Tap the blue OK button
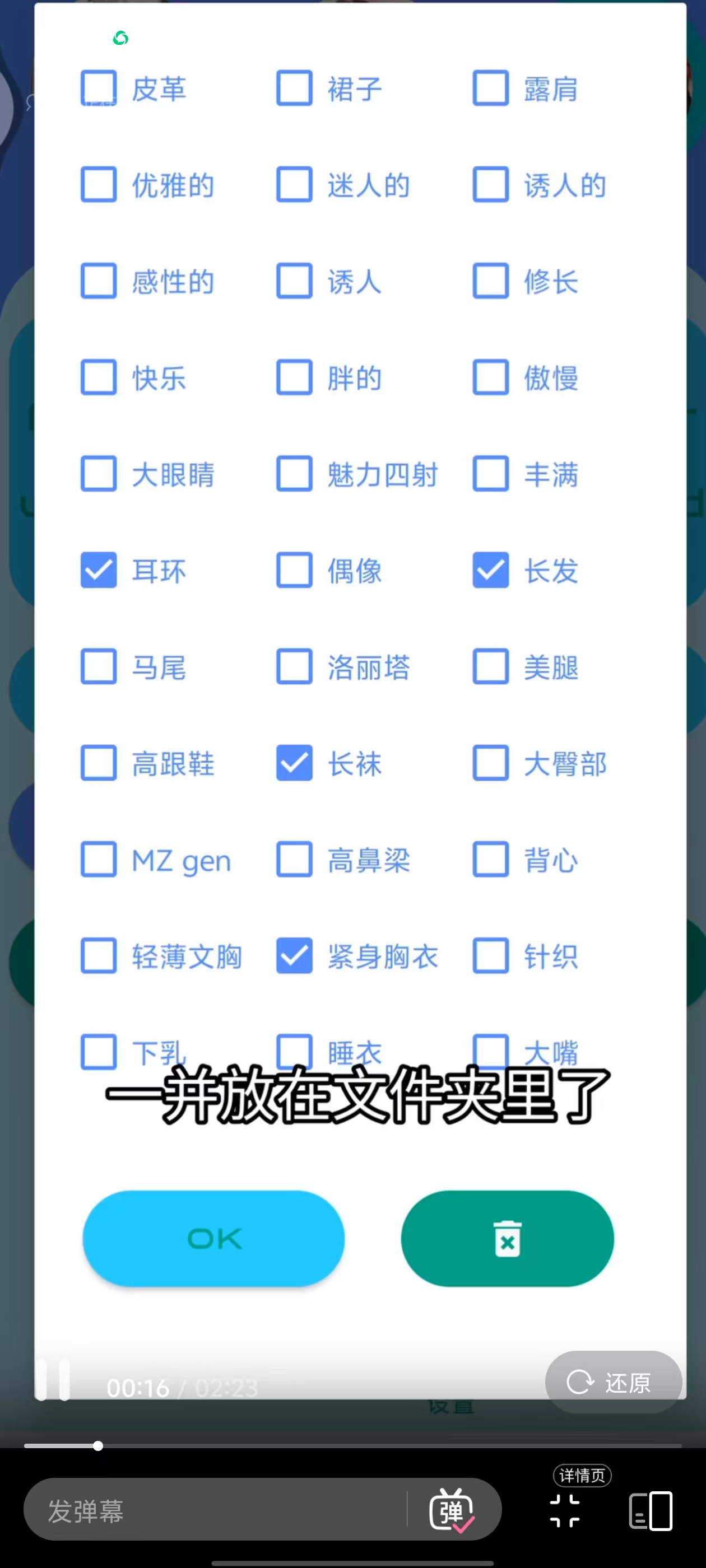Screen dimensions: 706x1568 click(x=214, y=1238)
